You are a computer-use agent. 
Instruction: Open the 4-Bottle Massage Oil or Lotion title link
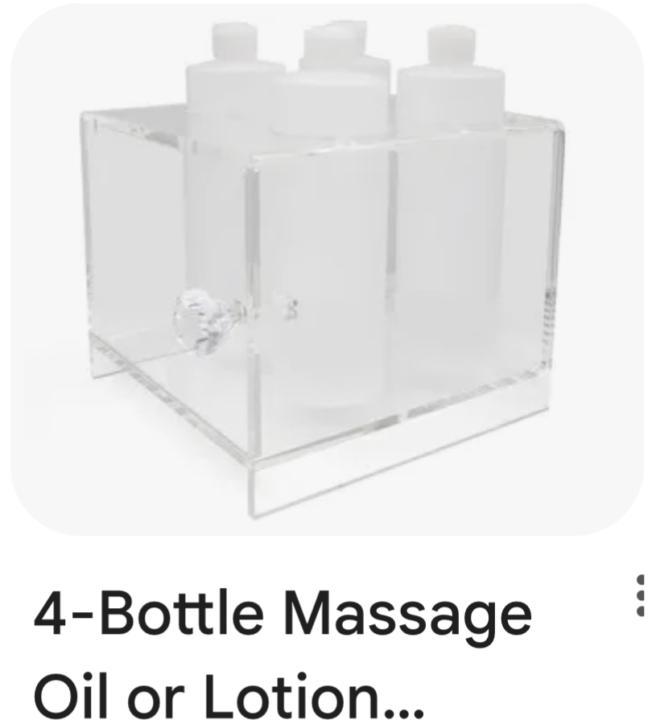[x=282, y=650]
